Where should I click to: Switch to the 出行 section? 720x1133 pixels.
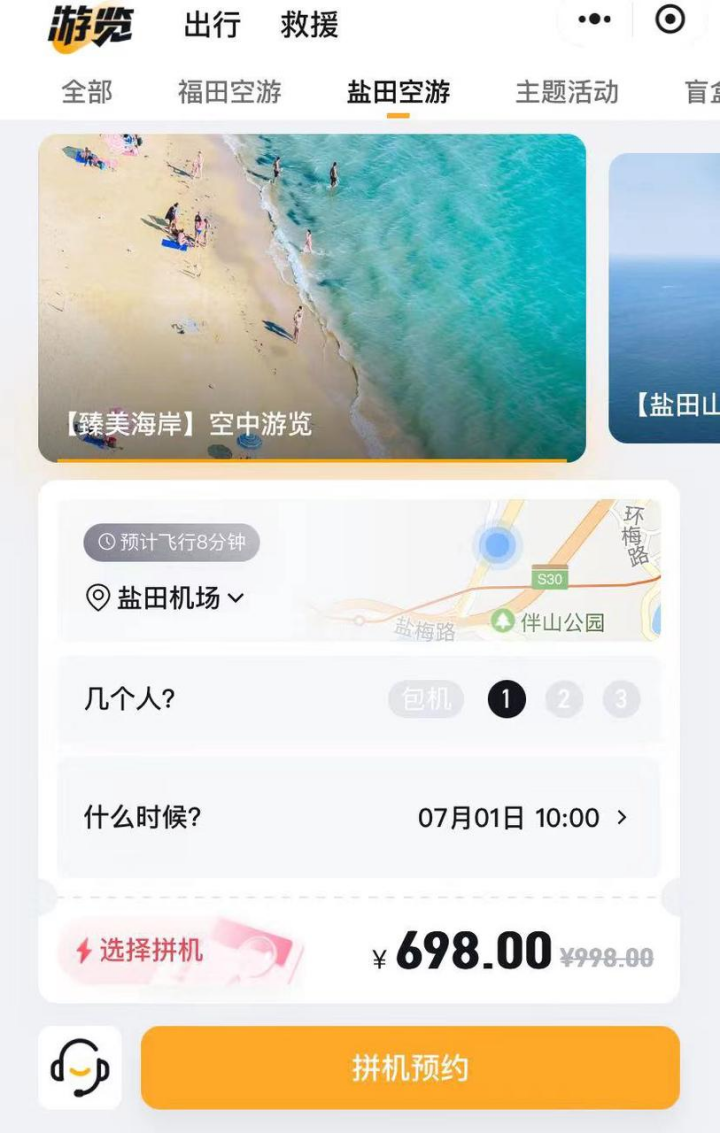click(x=212, y=24)
